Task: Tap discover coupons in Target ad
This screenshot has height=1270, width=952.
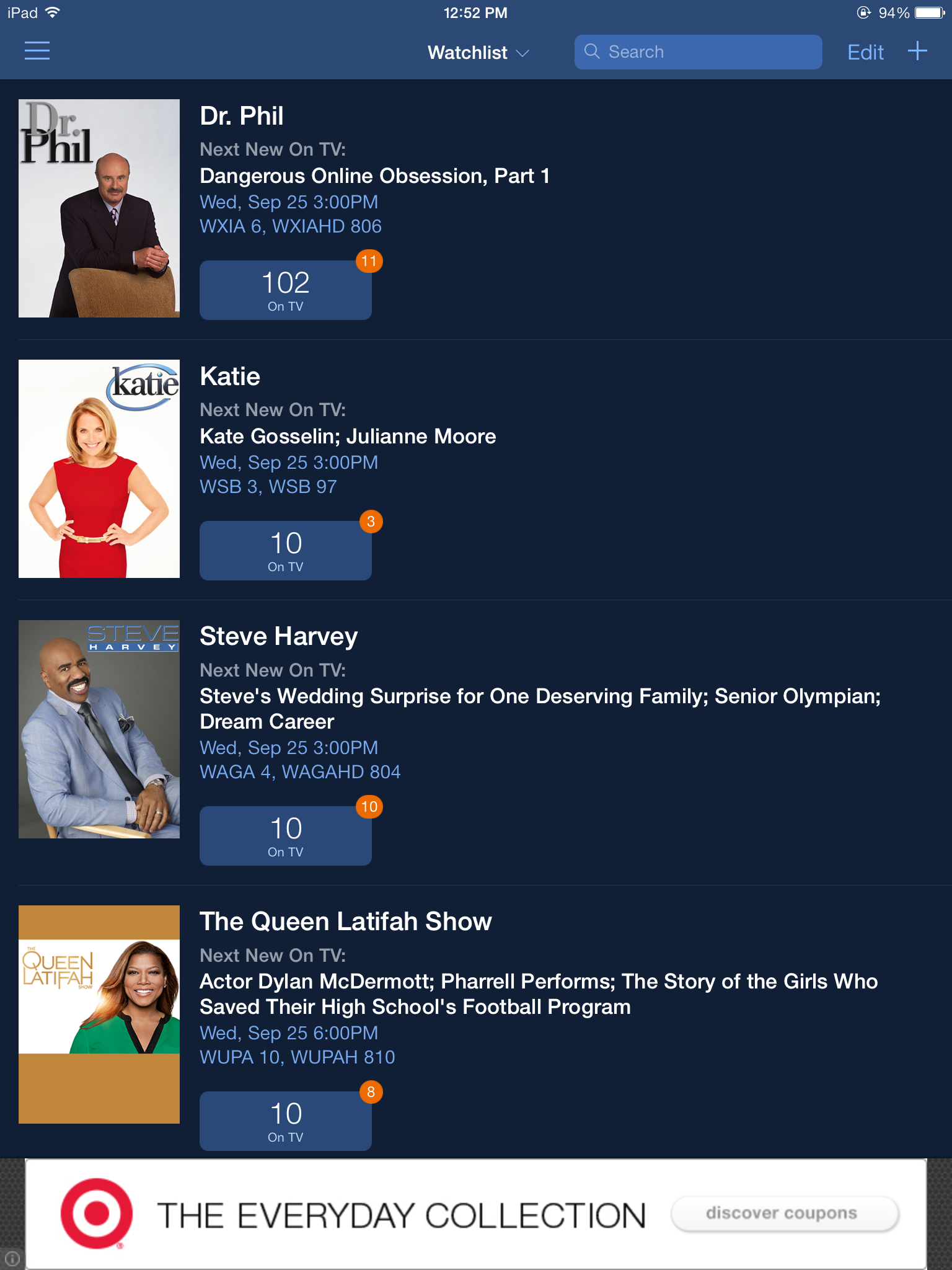Action: click(784, 1213)
